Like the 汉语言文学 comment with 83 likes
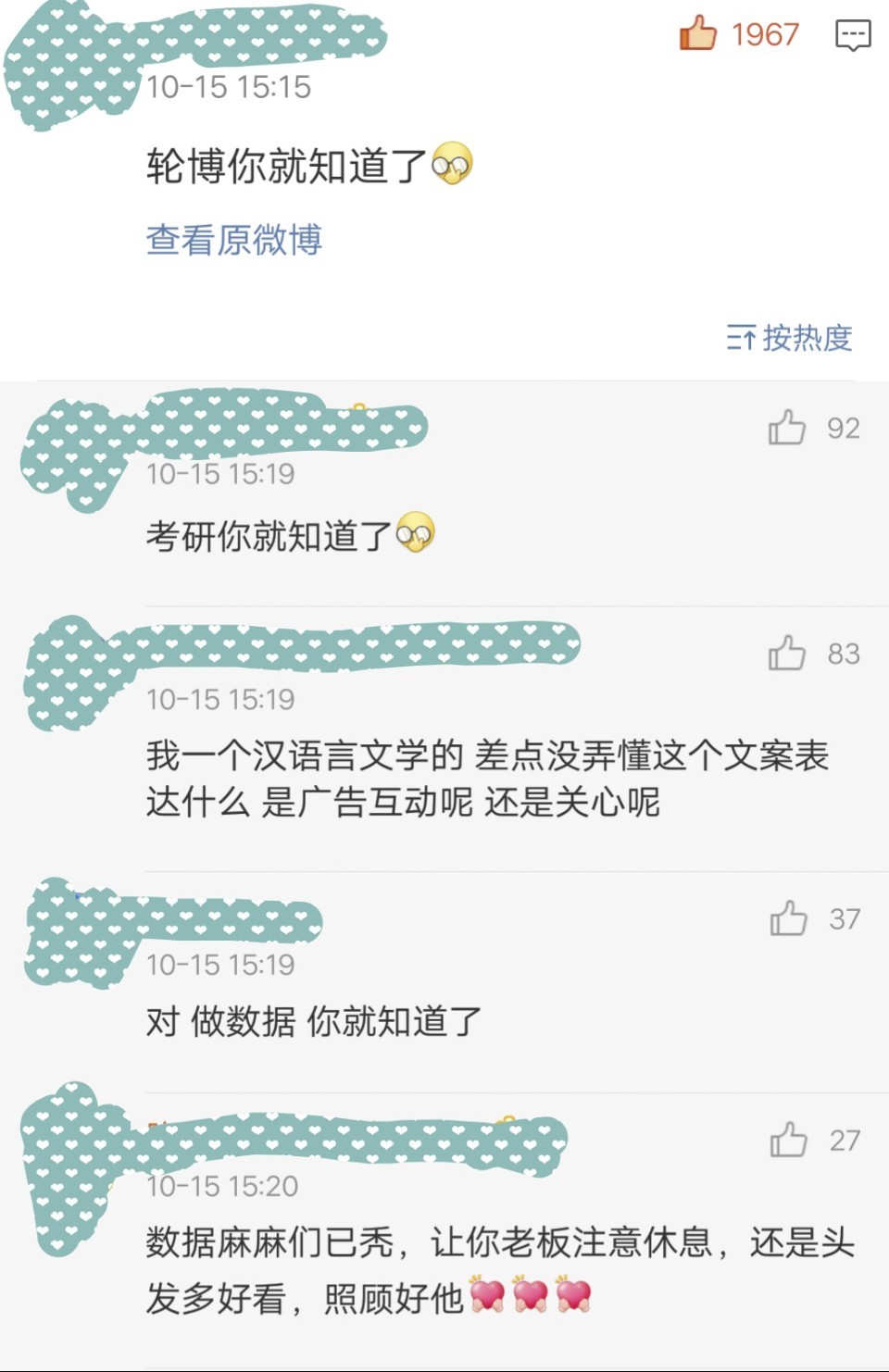The image size is (889, 1372). [x=788, y=655]
